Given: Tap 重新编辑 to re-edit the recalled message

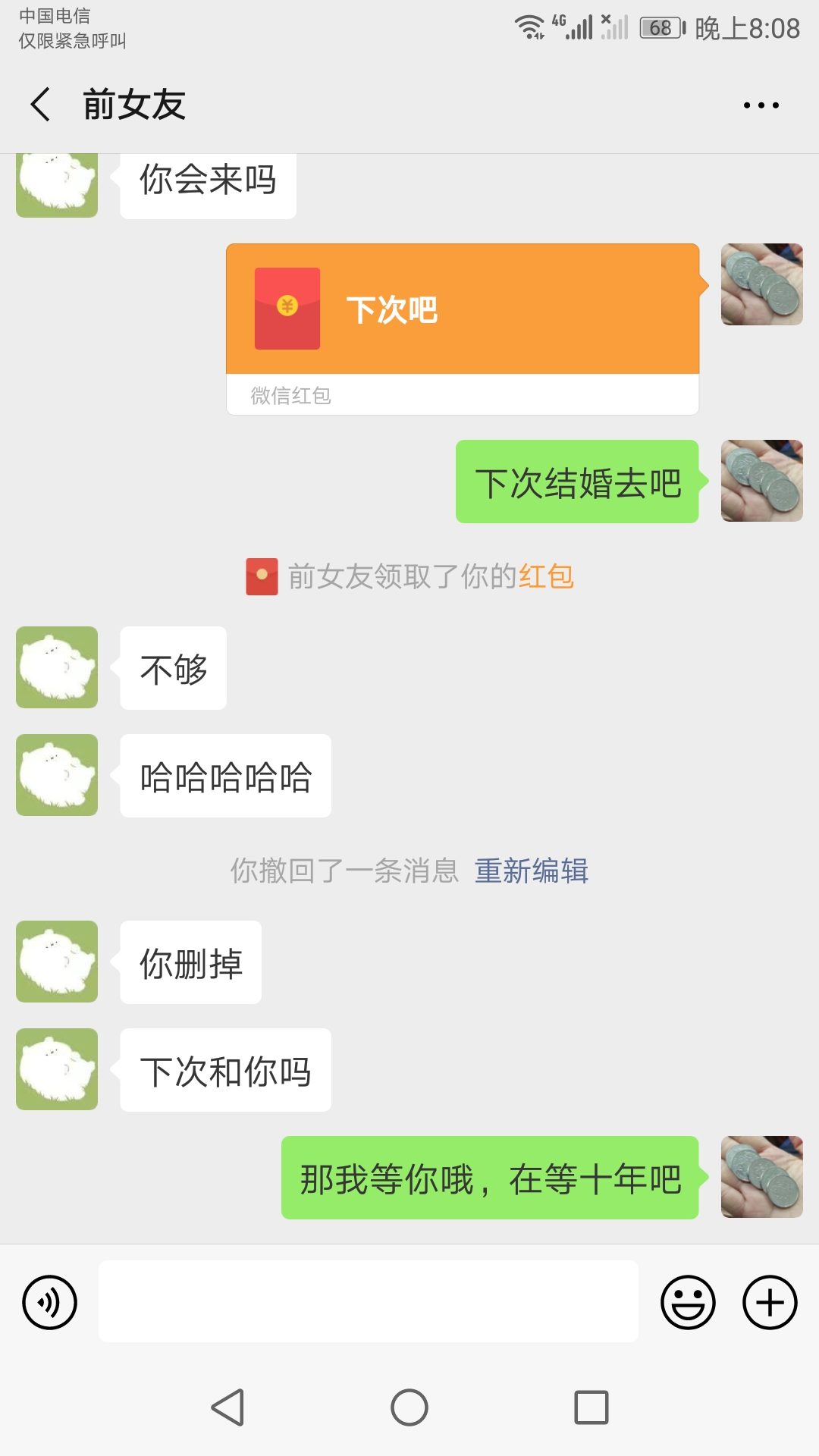Looking at the screenshot, I should (531, 871).
